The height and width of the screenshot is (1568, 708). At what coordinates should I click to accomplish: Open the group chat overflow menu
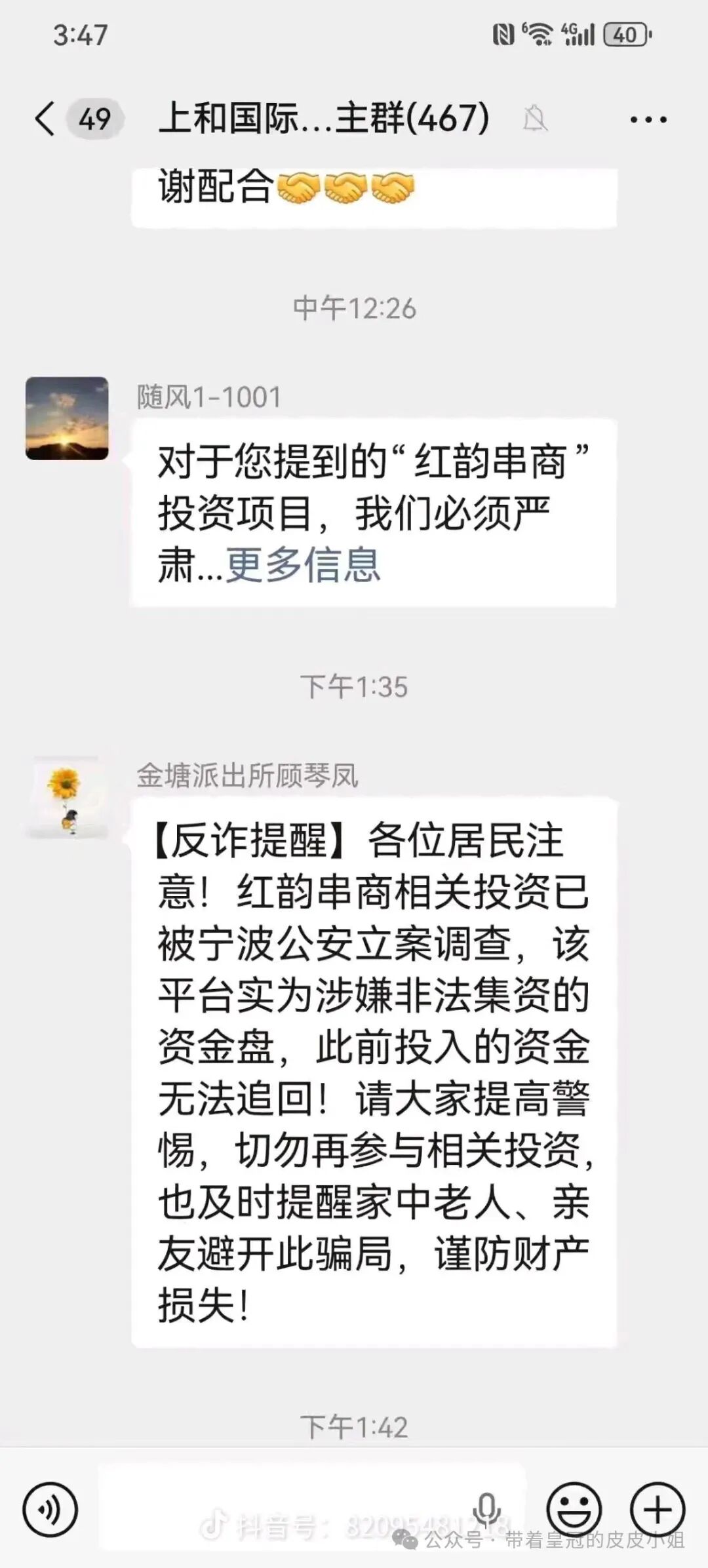click(x=648, y=120)
